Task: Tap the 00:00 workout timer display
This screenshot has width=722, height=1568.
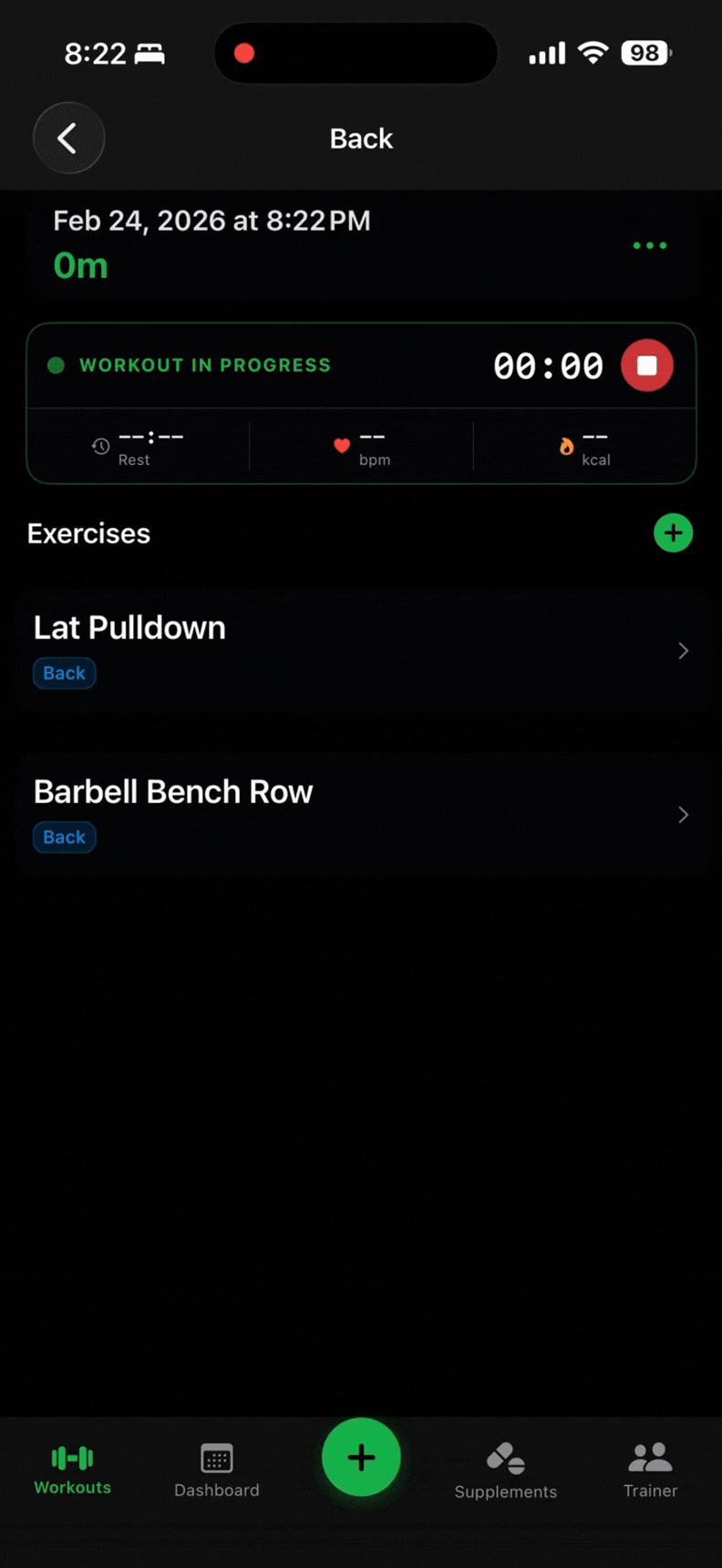Action: pos(548,365)
